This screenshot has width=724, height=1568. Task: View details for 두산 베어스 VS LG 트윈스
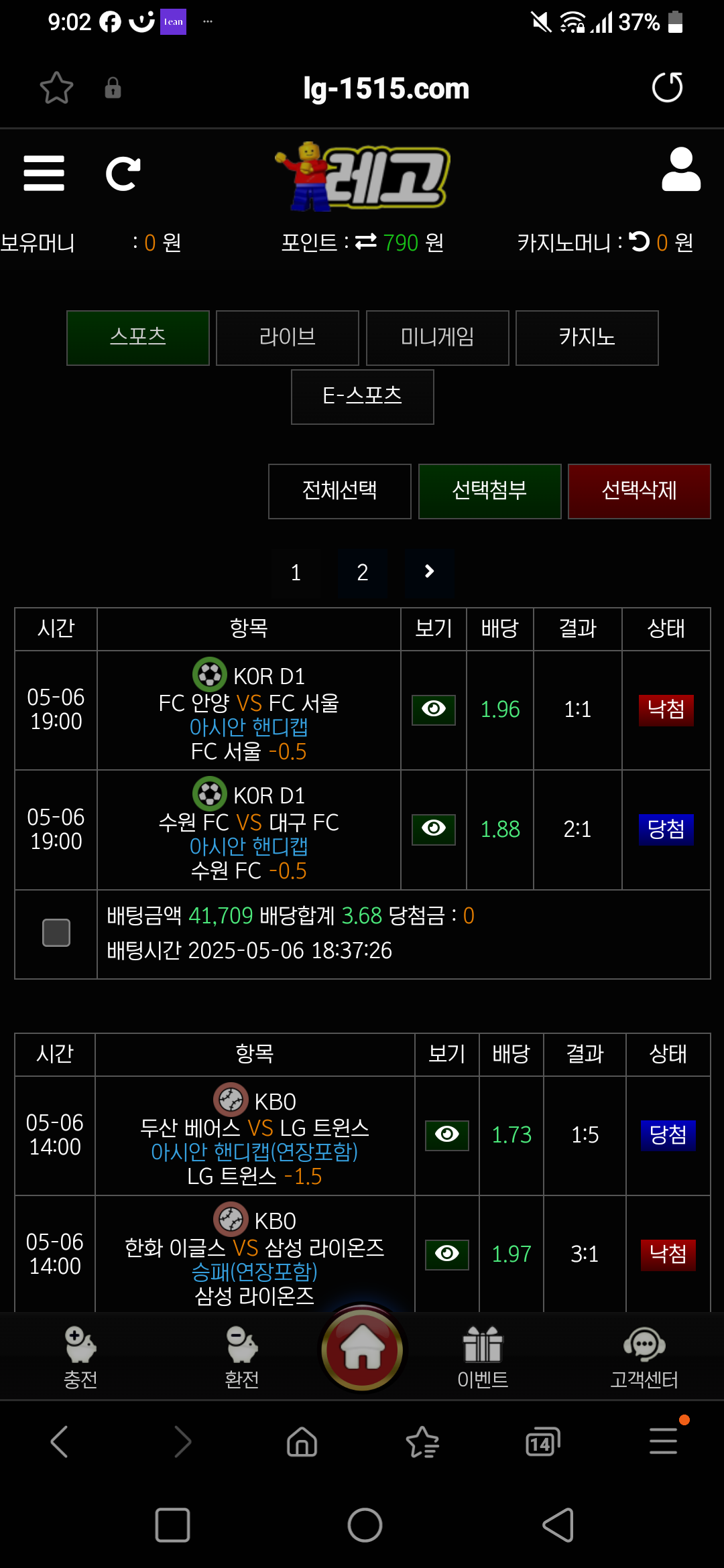(447, 1135)
